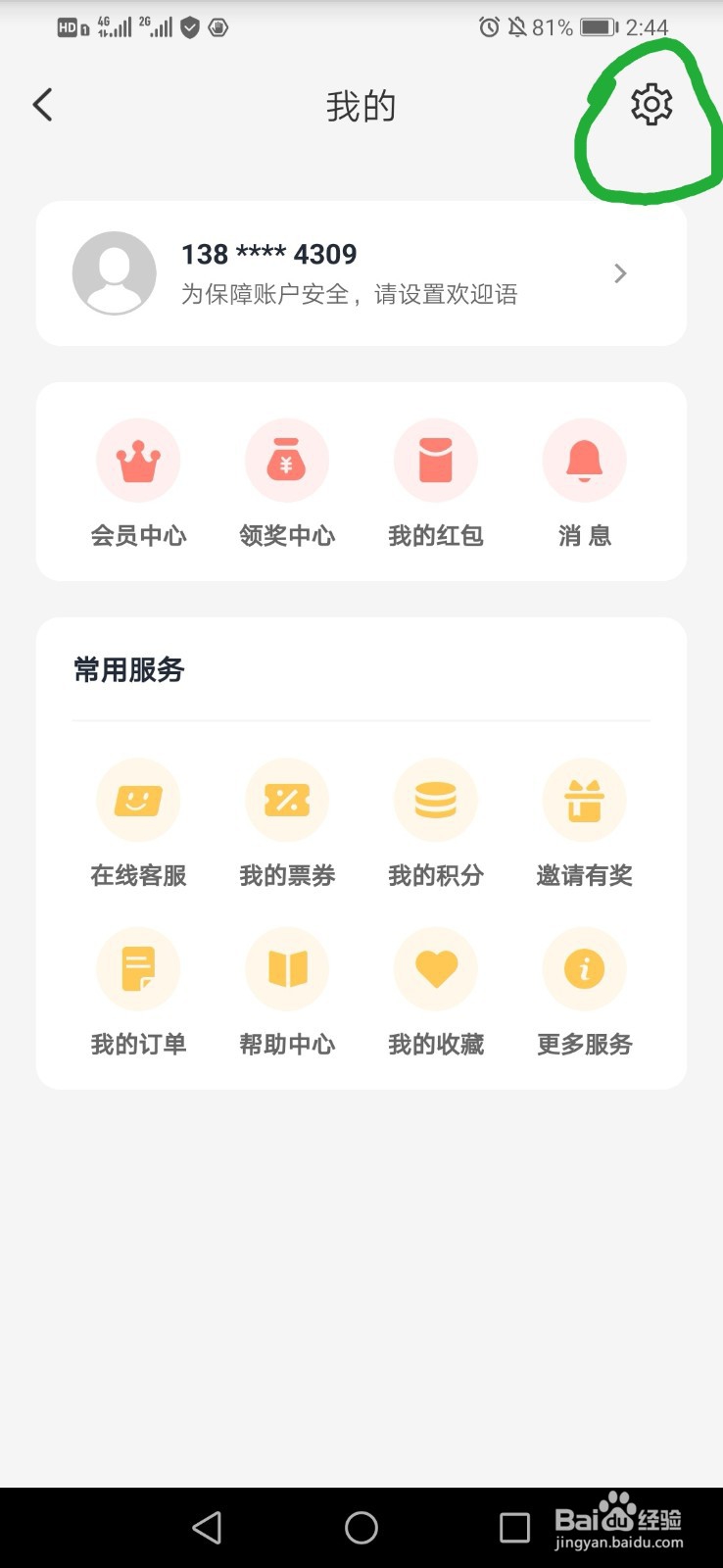Screen dimensions: 723x1568
Task: Tap the back arrow at top left
Action: (42, 103)
